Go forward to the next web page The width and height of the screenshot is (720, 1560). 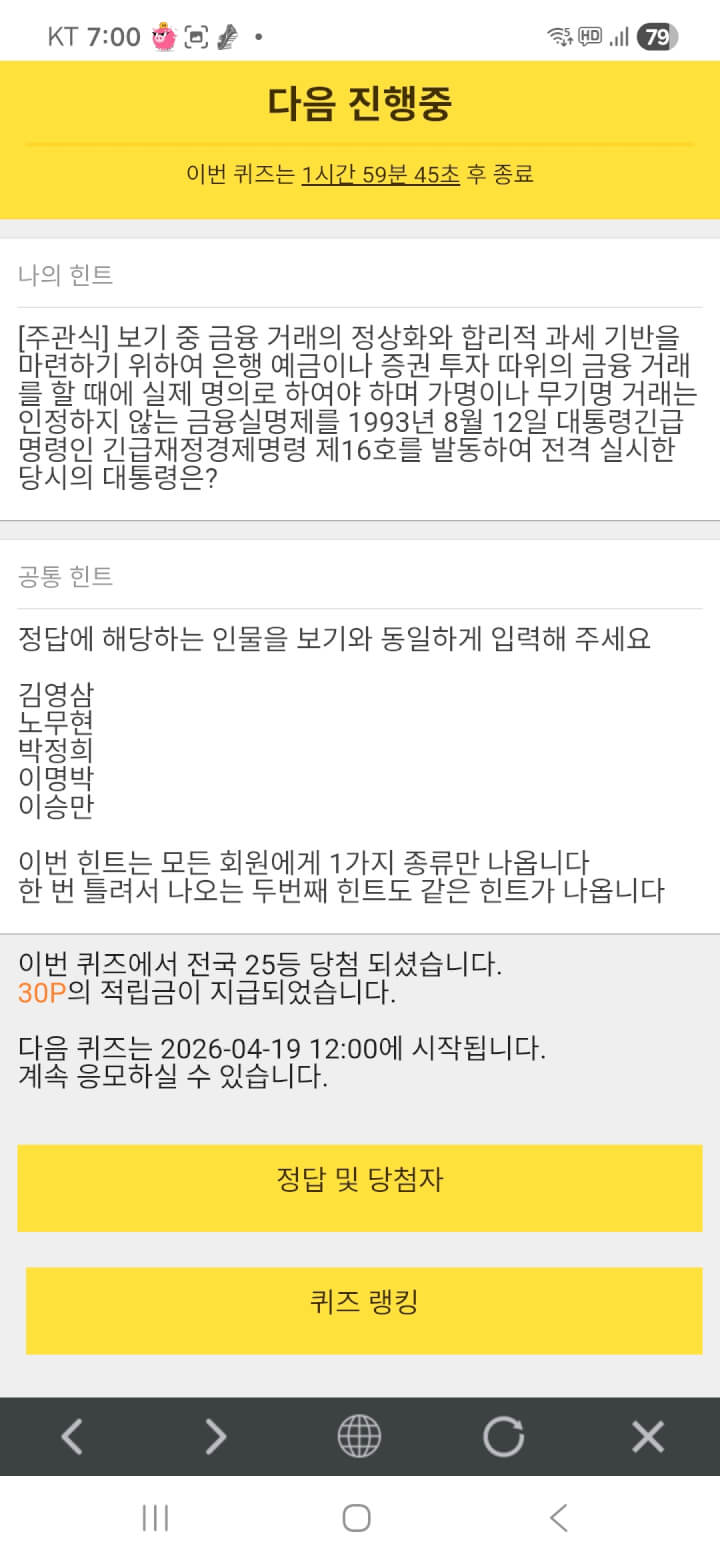point(215,1437)
